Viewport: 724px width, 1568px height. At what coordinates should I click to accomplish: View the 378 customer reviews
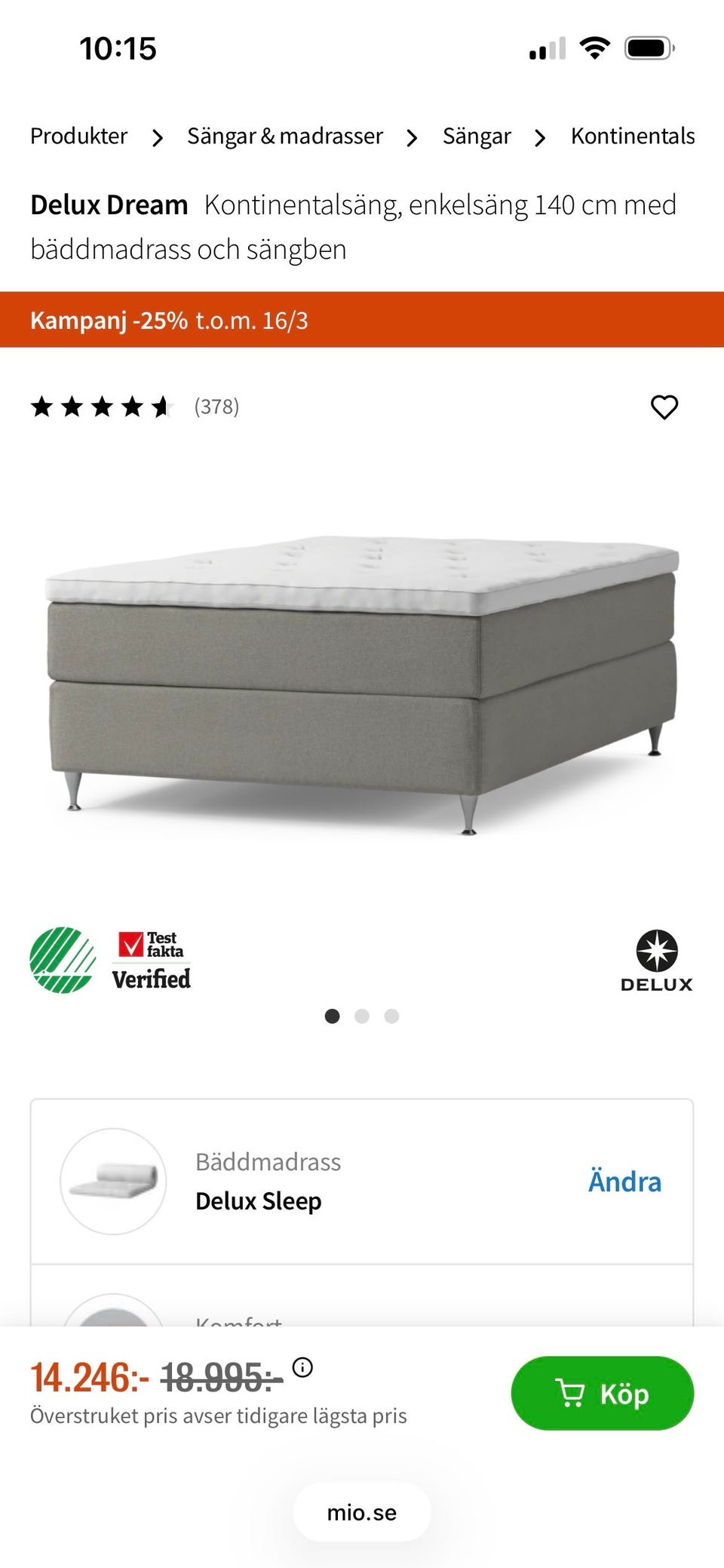click(216, 407)
